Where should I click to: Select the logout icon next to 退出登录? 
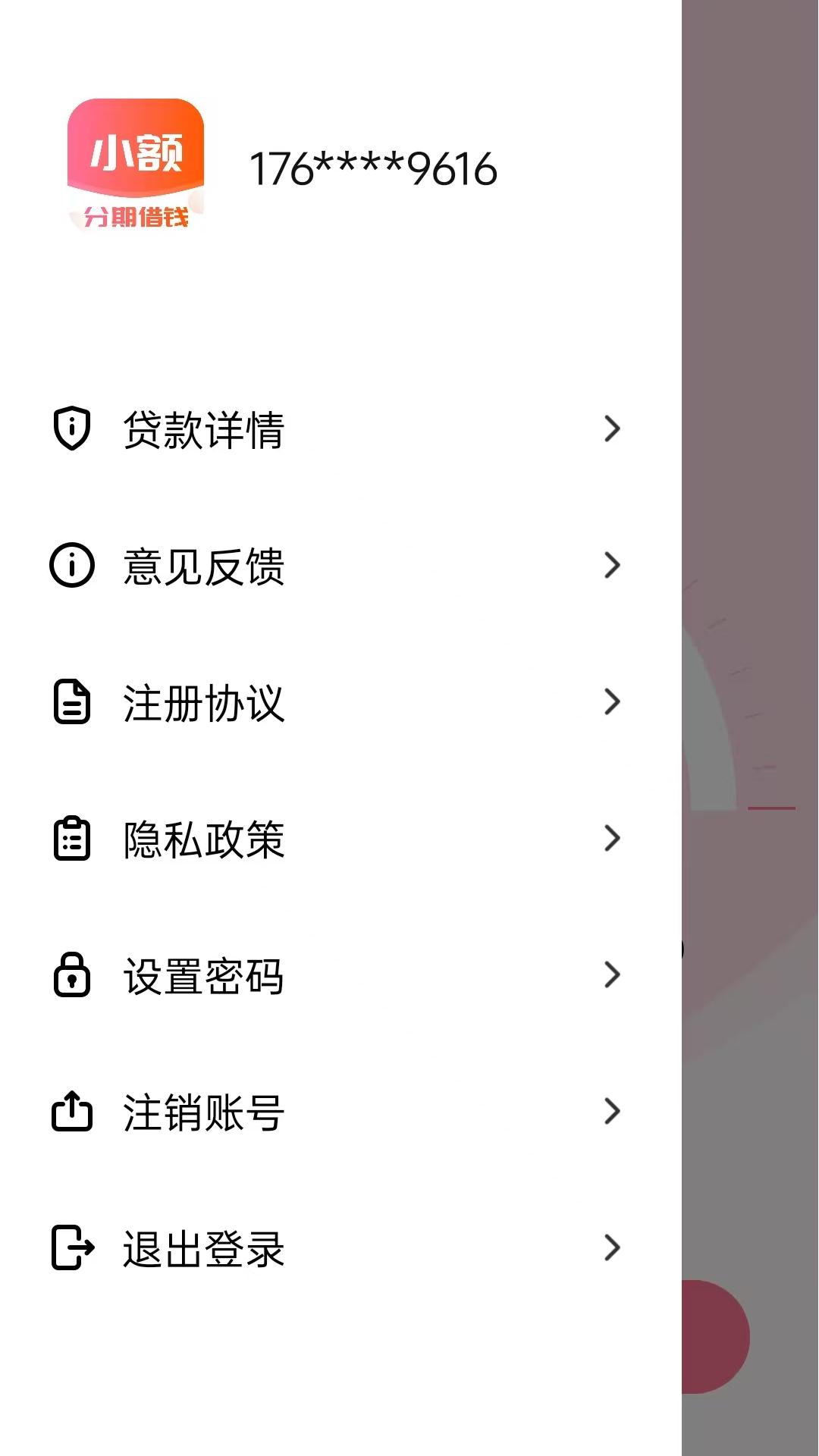click(x=72, y=1247)
